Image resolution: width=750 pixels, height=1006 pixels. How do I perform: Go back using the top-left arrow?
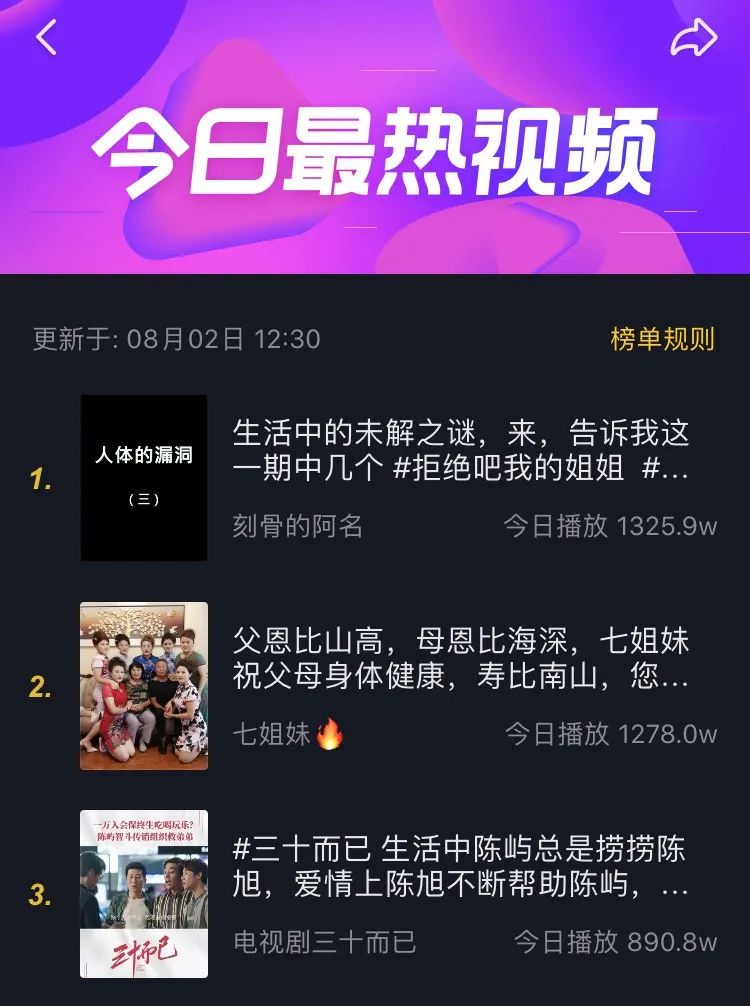[x=46, y=38]
